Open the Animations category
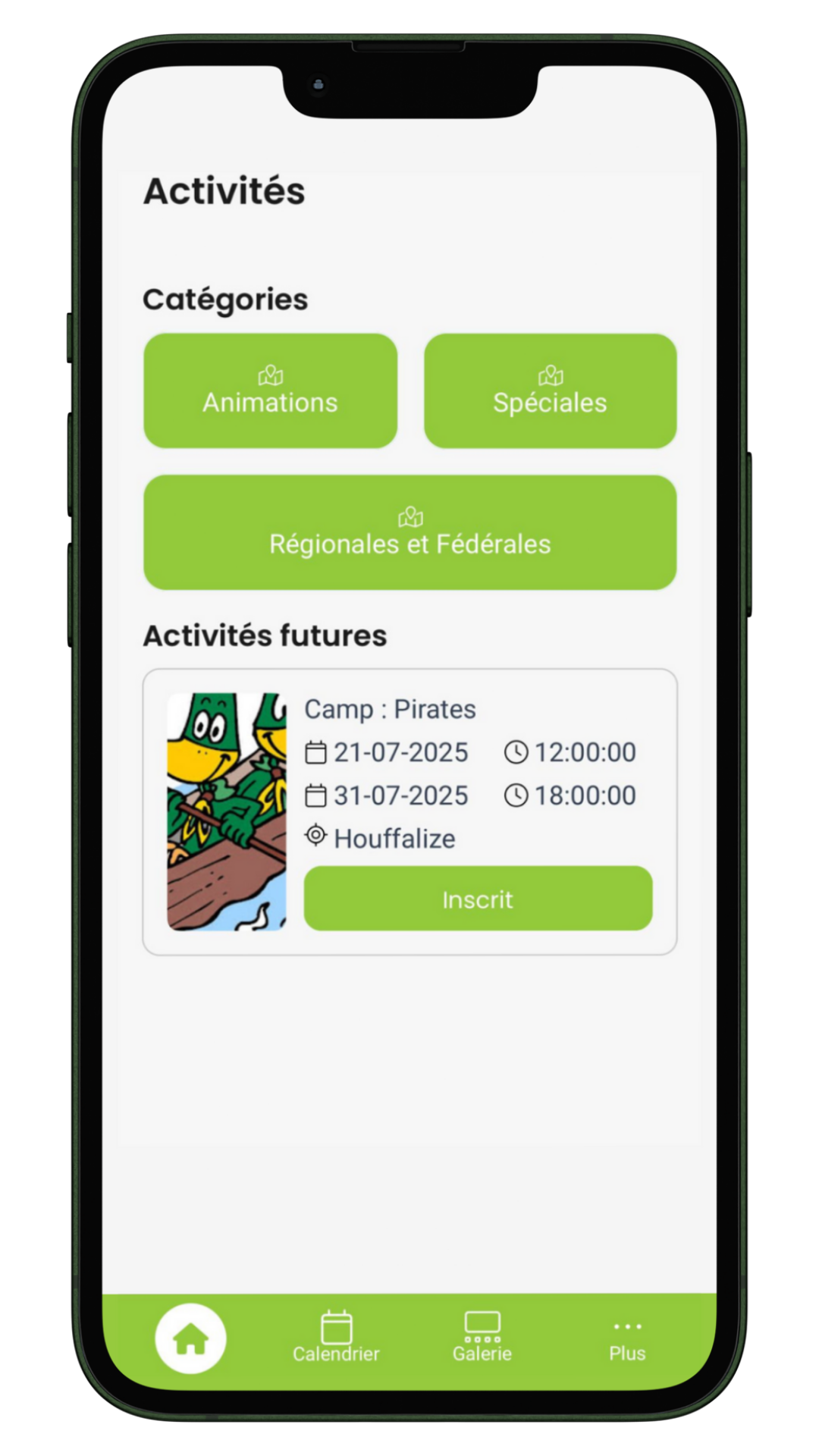819x1456 pixels. coord(270,391)
